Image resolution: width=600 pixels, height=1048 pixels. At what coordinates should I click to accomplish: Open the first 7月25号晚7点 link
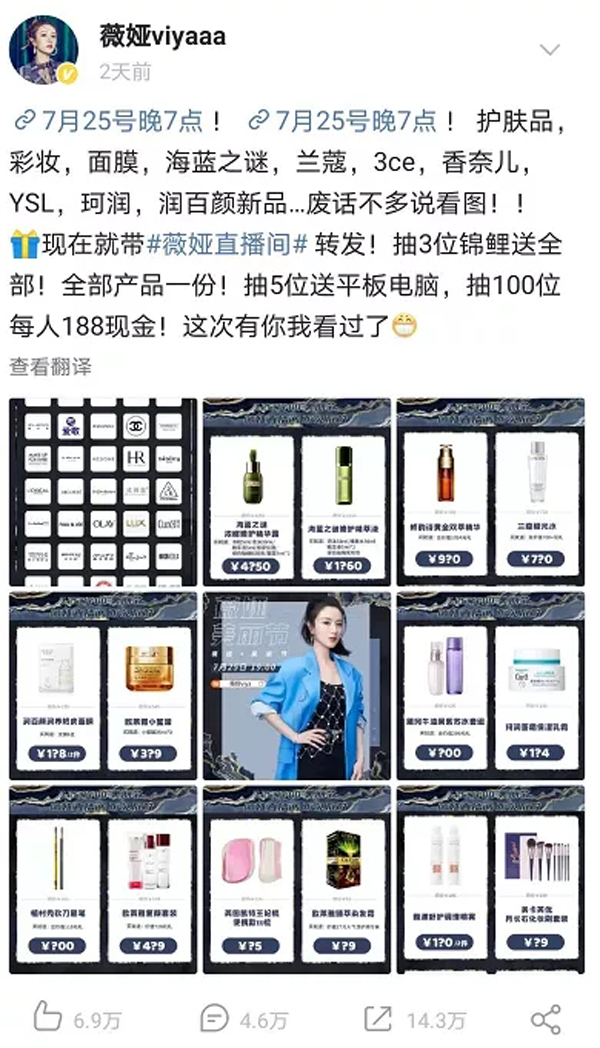121,122
